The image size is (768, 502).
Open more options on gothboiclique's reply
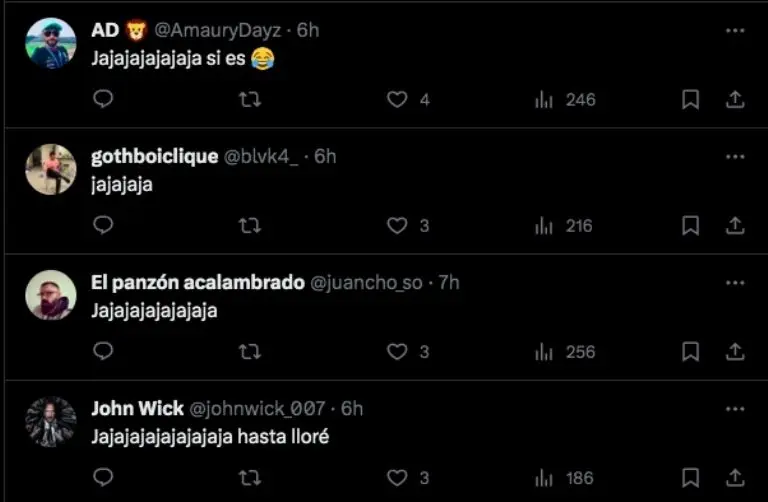point(735,157)
